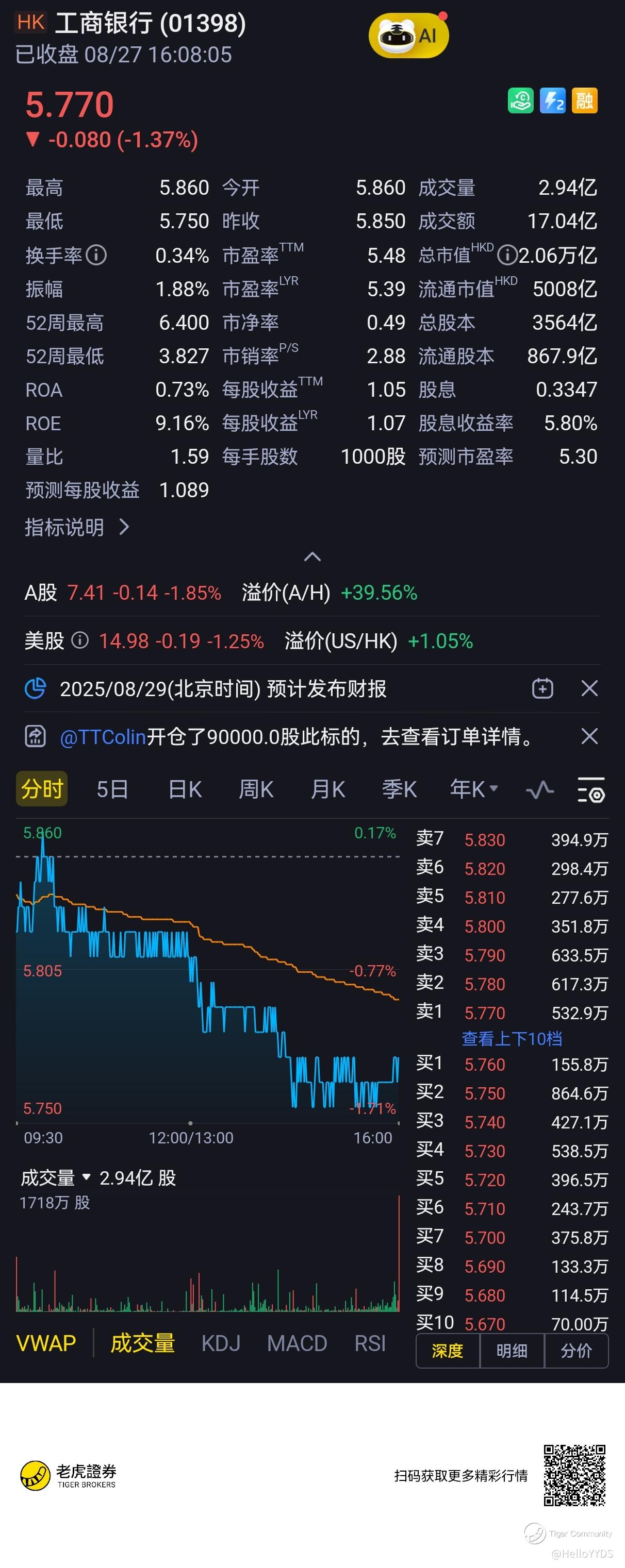The image size is (625, 1568).
Task: Switch to the 周K chart tab
Action: point(256,789)
